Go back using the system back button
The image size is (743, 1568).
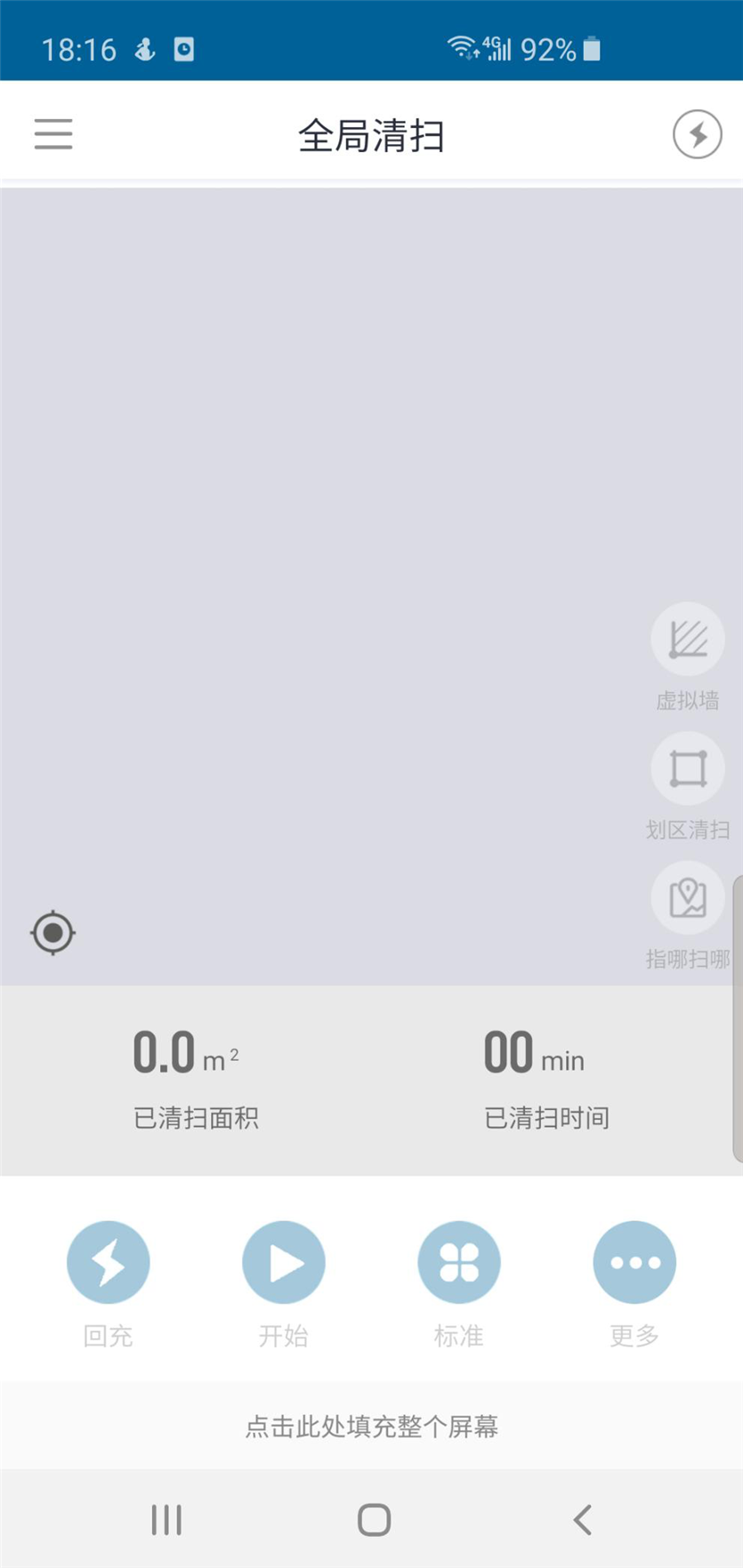tap(583, 1520)
